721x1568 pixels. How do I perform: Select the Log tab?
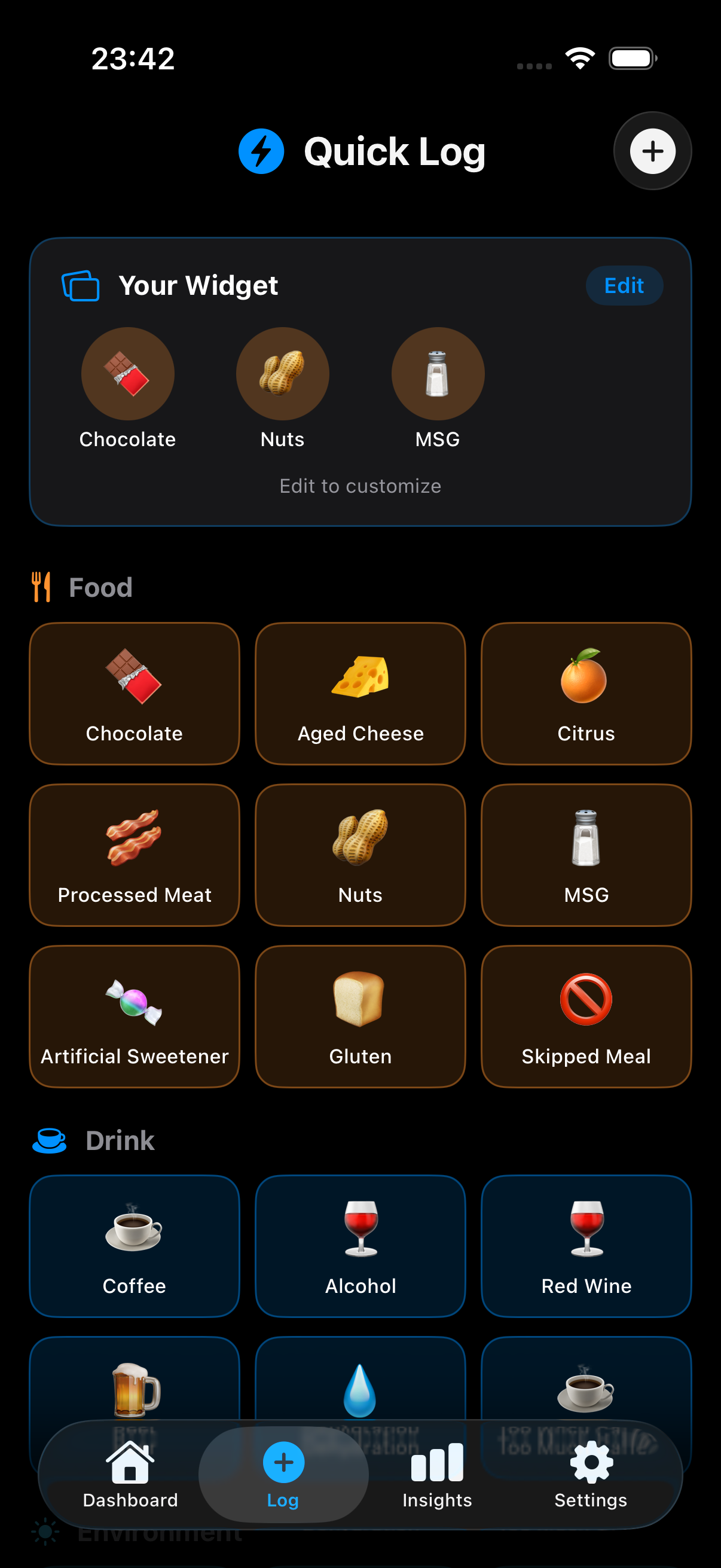tap(283, 1474)
